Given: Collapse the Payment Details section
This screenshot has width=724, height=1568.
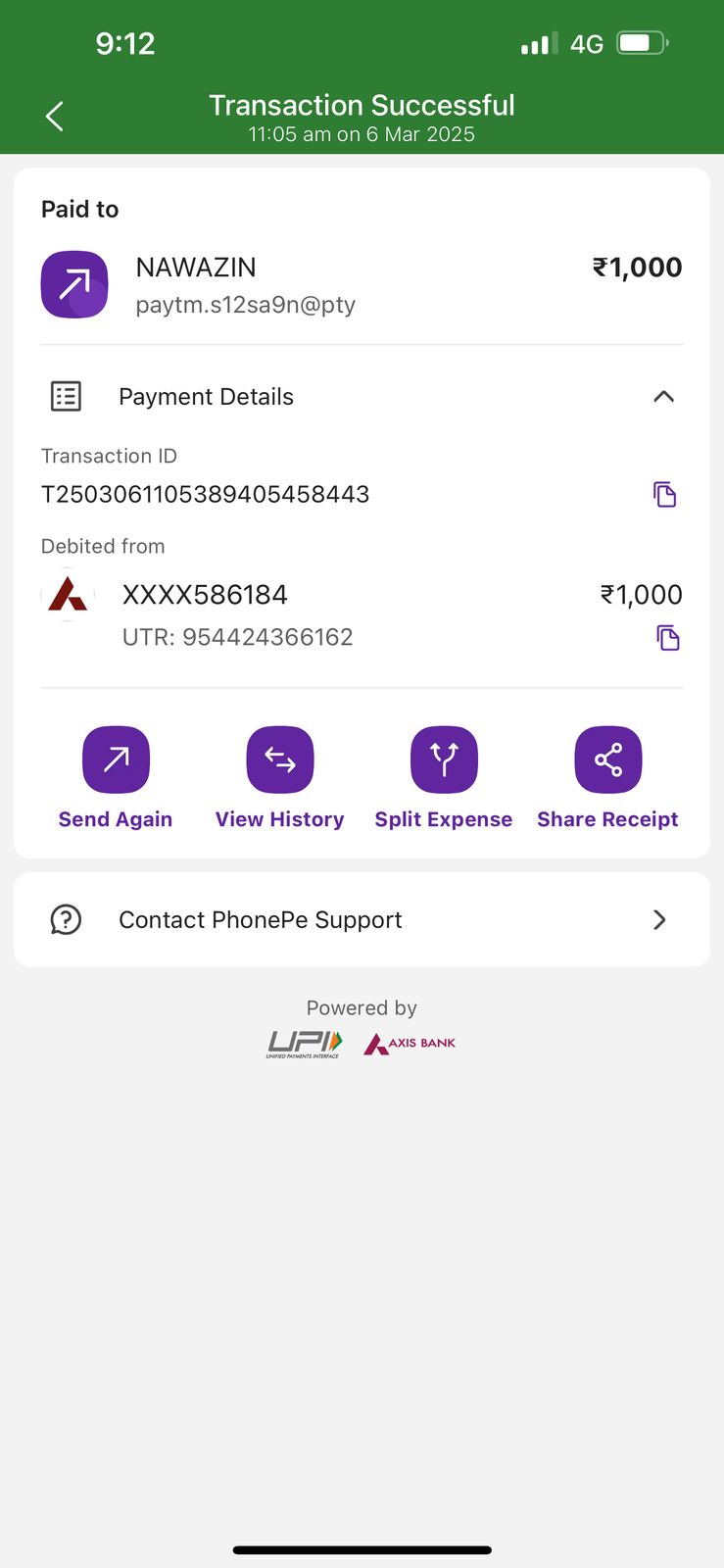Looking at the screenshot, I should (663, 397).
